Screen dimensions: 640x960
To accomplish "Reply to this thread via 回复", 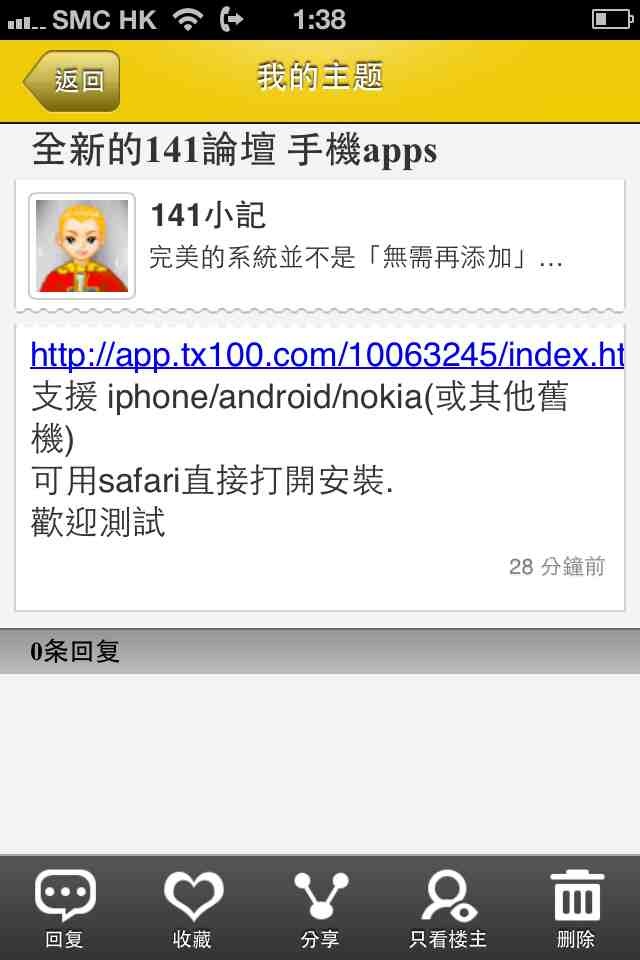I will pyautogui.click(x=65, y=908).
